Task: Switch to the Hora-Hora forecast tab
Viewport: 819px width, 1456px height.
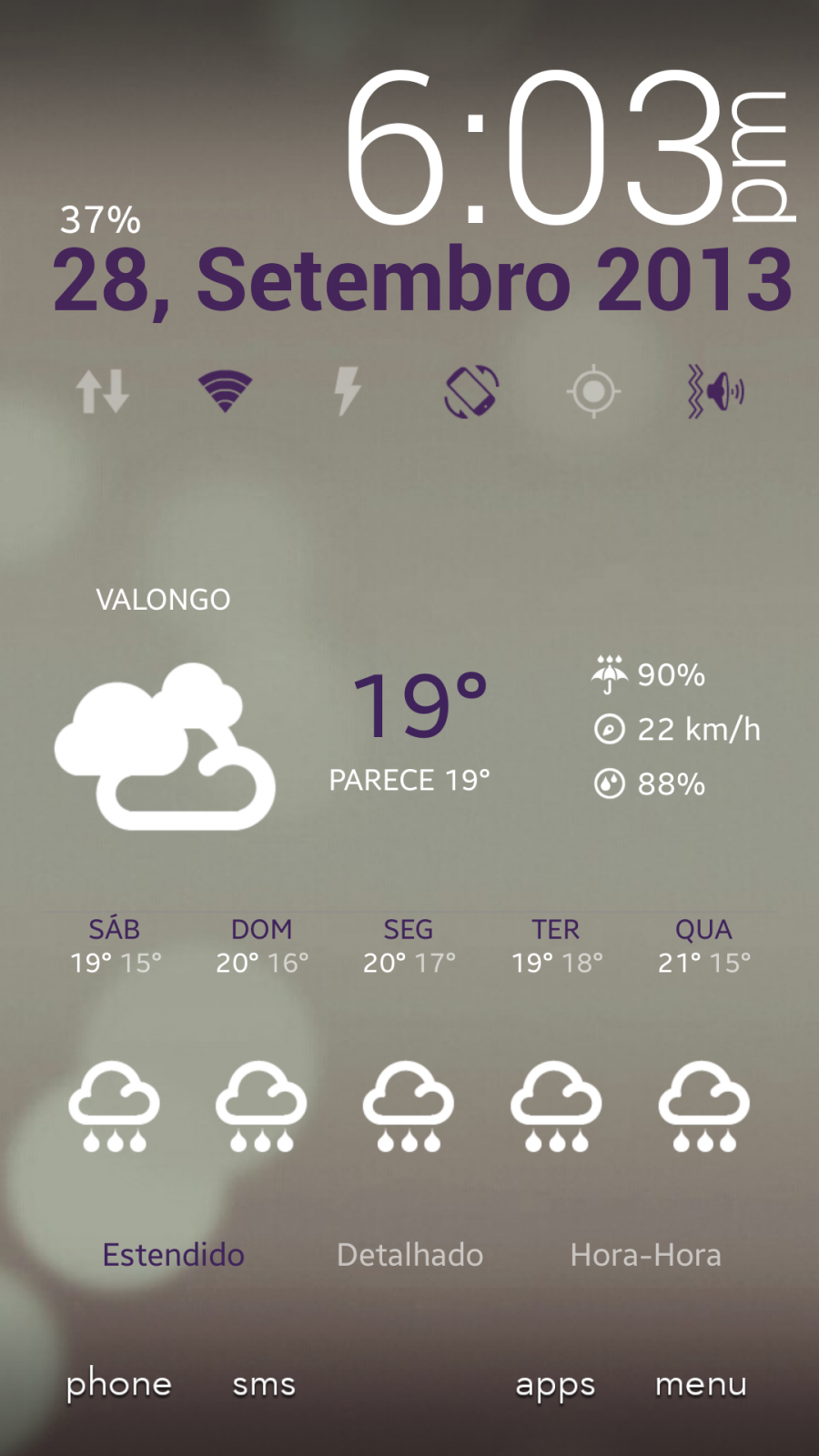Action: click(x=645, y=1255)
